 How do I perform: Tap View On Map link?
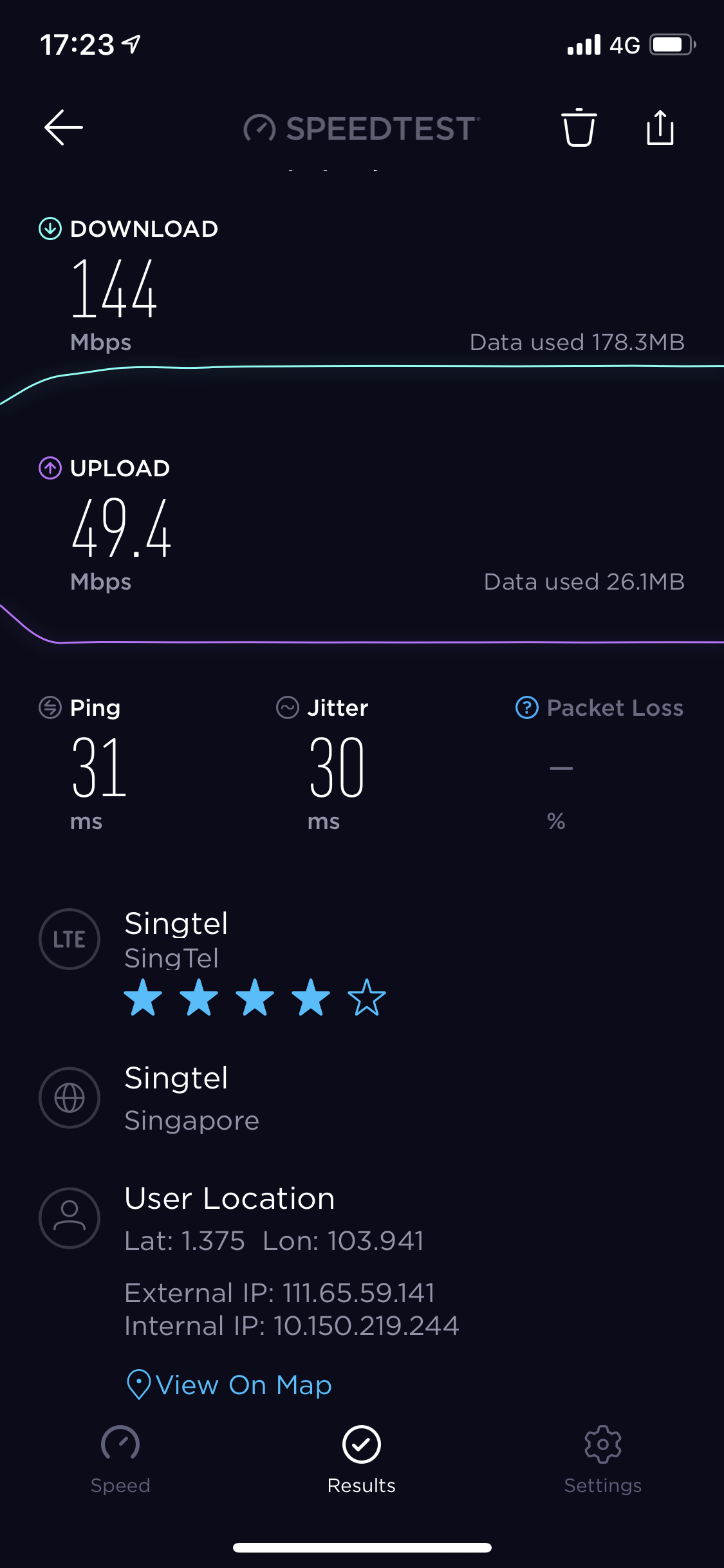click(x=229, y=1385)
